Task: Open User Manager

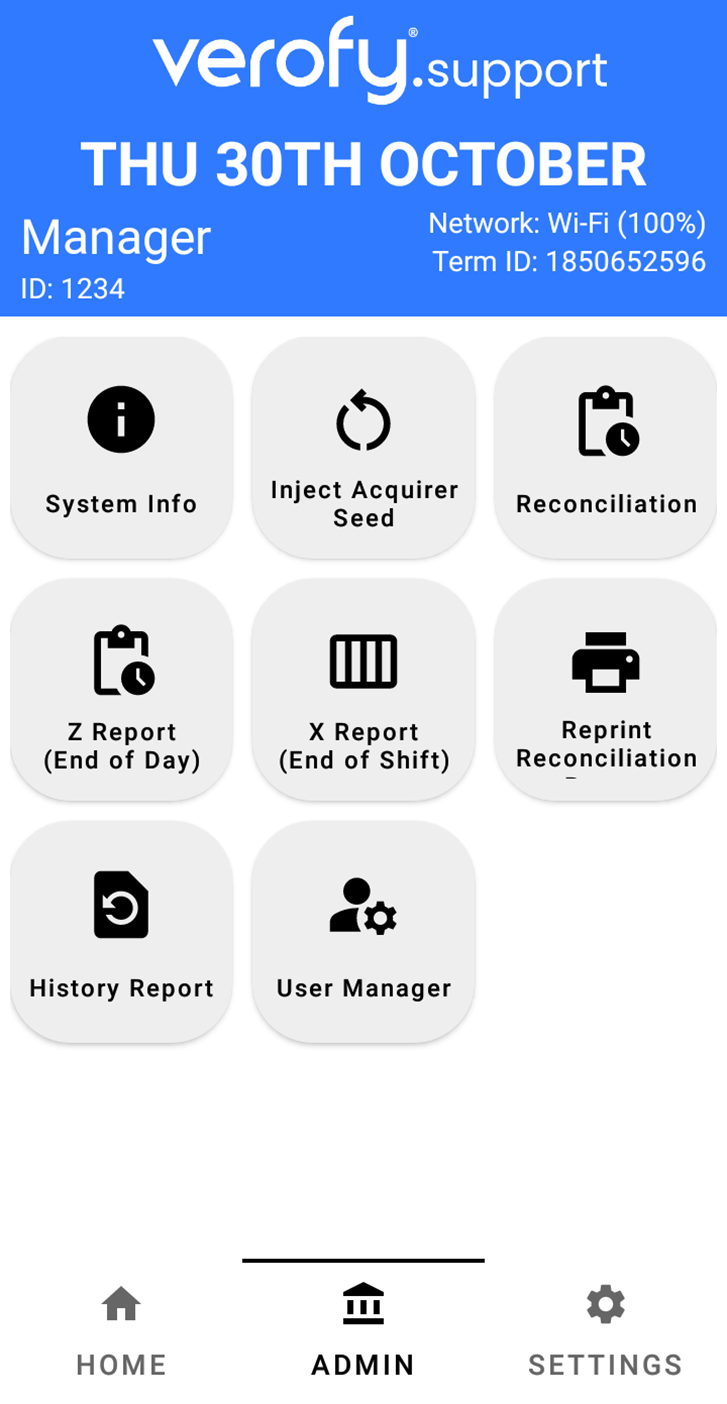Action: click(x=363, y=931)
